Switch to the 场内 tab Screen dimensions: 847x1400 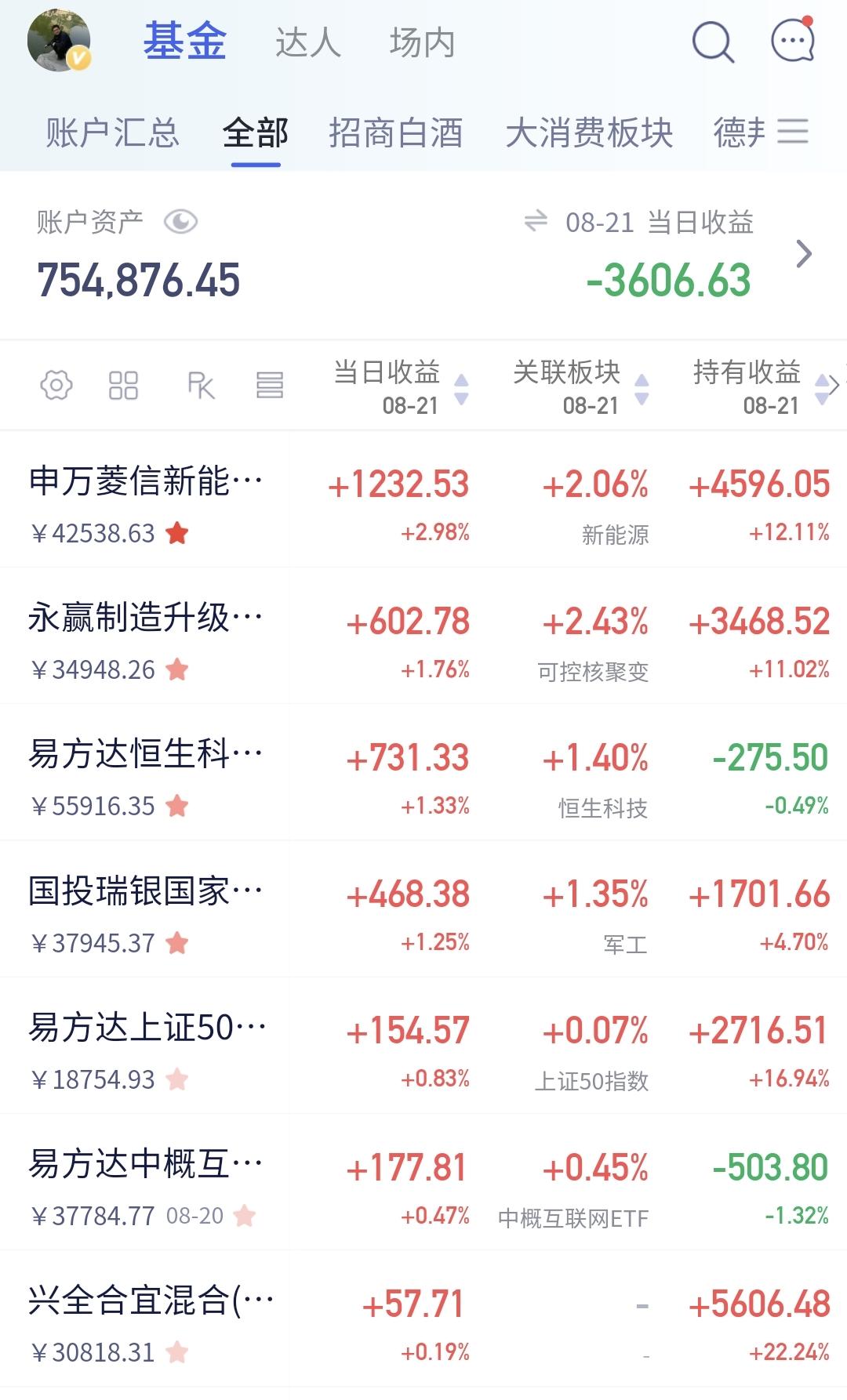(423, 42)
